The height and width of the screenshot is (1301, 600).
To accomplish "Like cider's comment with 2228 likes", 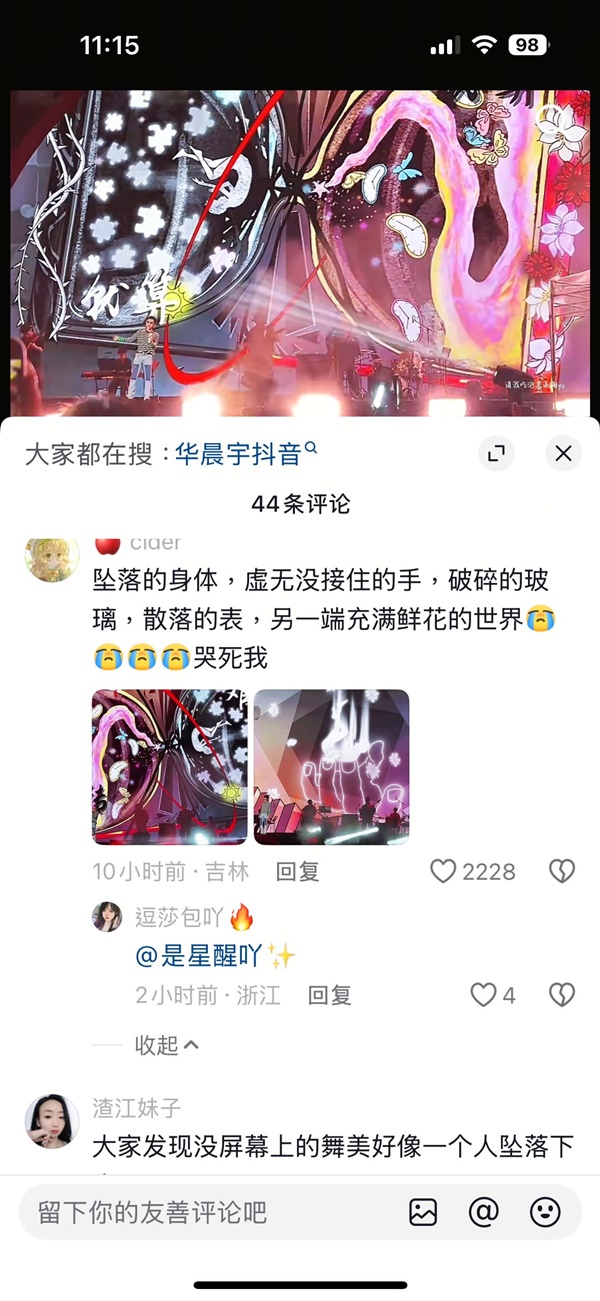I will (443, 871).
